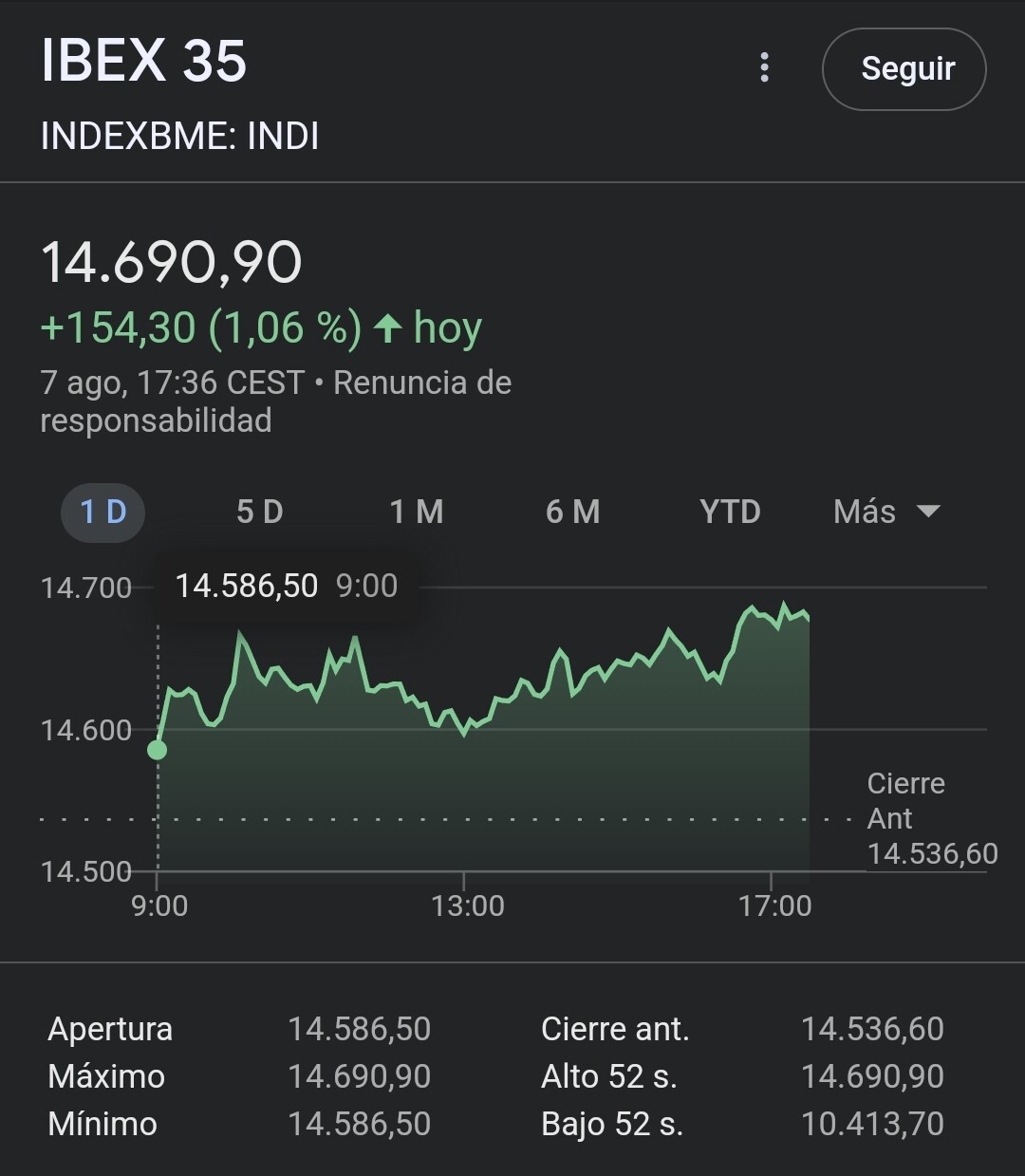This screenshot has width=1025, height=1176.
Task: Expand the Más range dropdown
Action: pos(885,513)
